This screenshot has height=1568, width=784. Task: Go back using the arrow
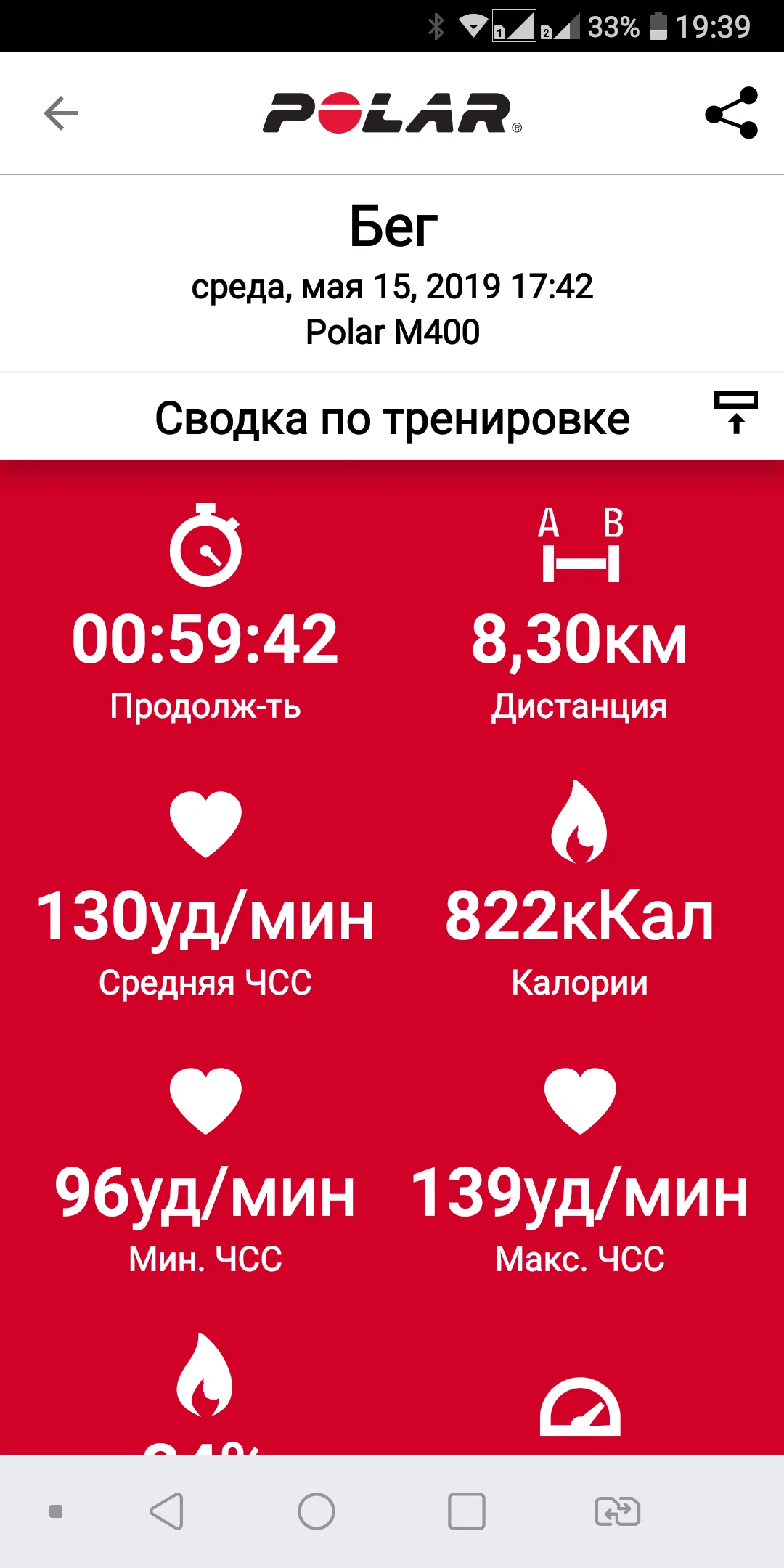pos(61,113)
